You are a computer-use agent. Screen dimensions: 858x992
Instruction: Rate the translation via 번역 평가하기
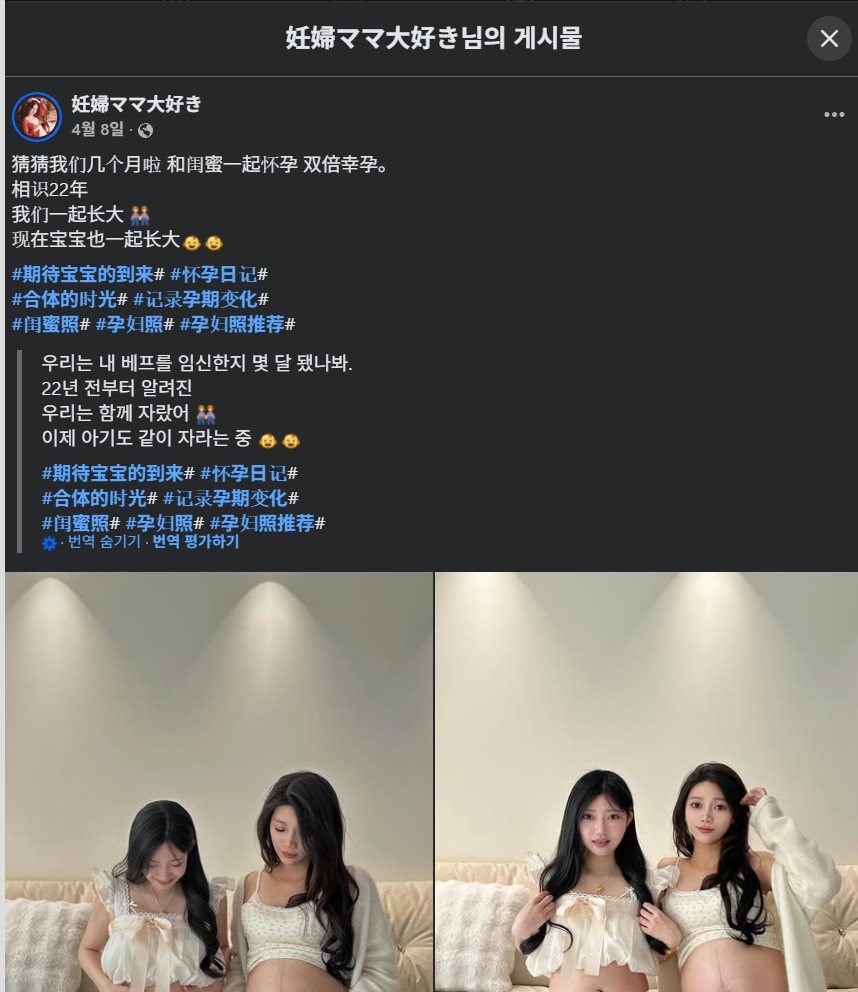tap(196, 542)
